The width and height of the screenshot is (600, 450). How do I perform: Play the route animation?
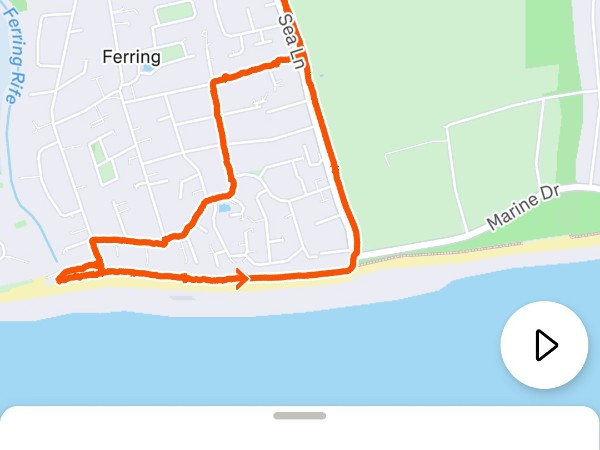544,345
